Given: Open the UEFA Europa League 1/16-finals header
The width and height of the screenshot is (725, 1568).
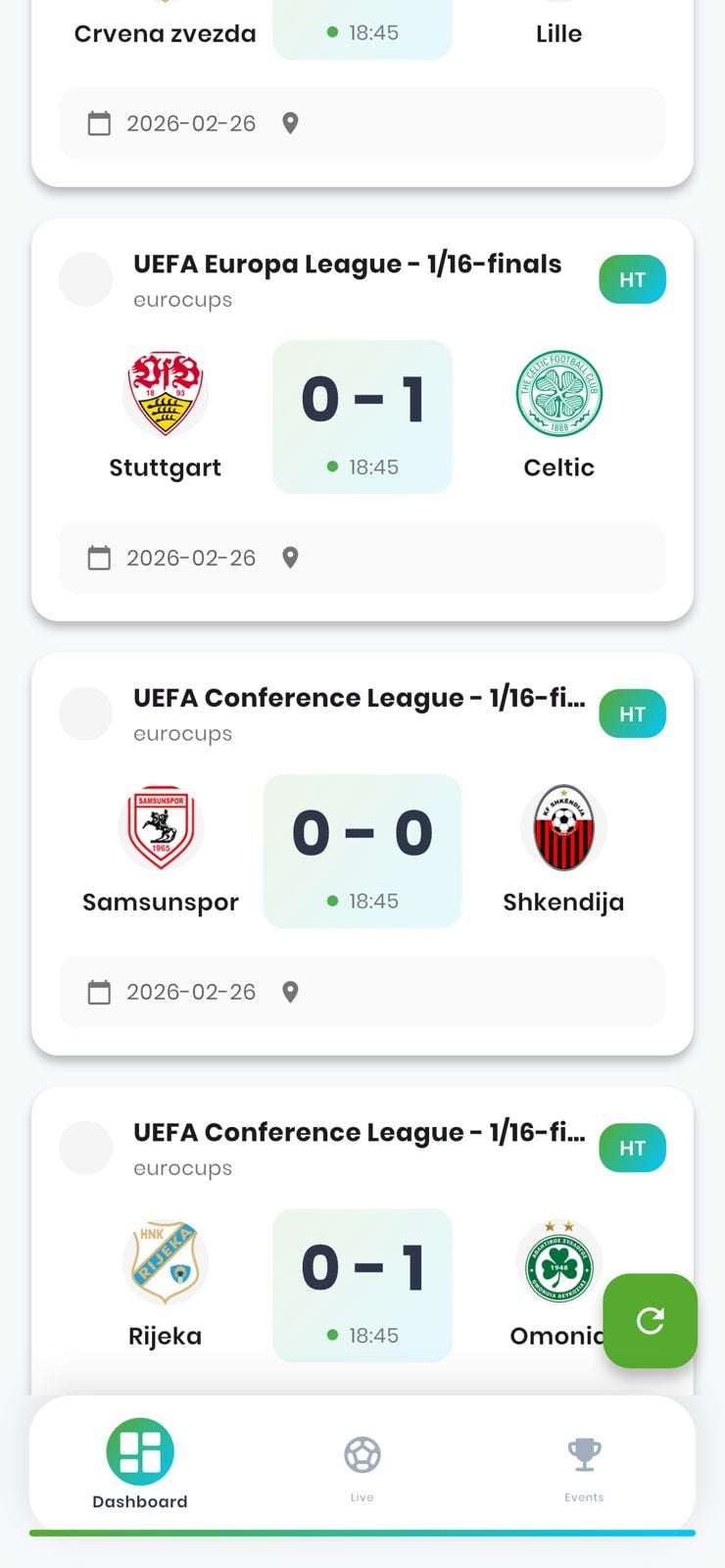Looking at the screenshot, I should point(347,264).
